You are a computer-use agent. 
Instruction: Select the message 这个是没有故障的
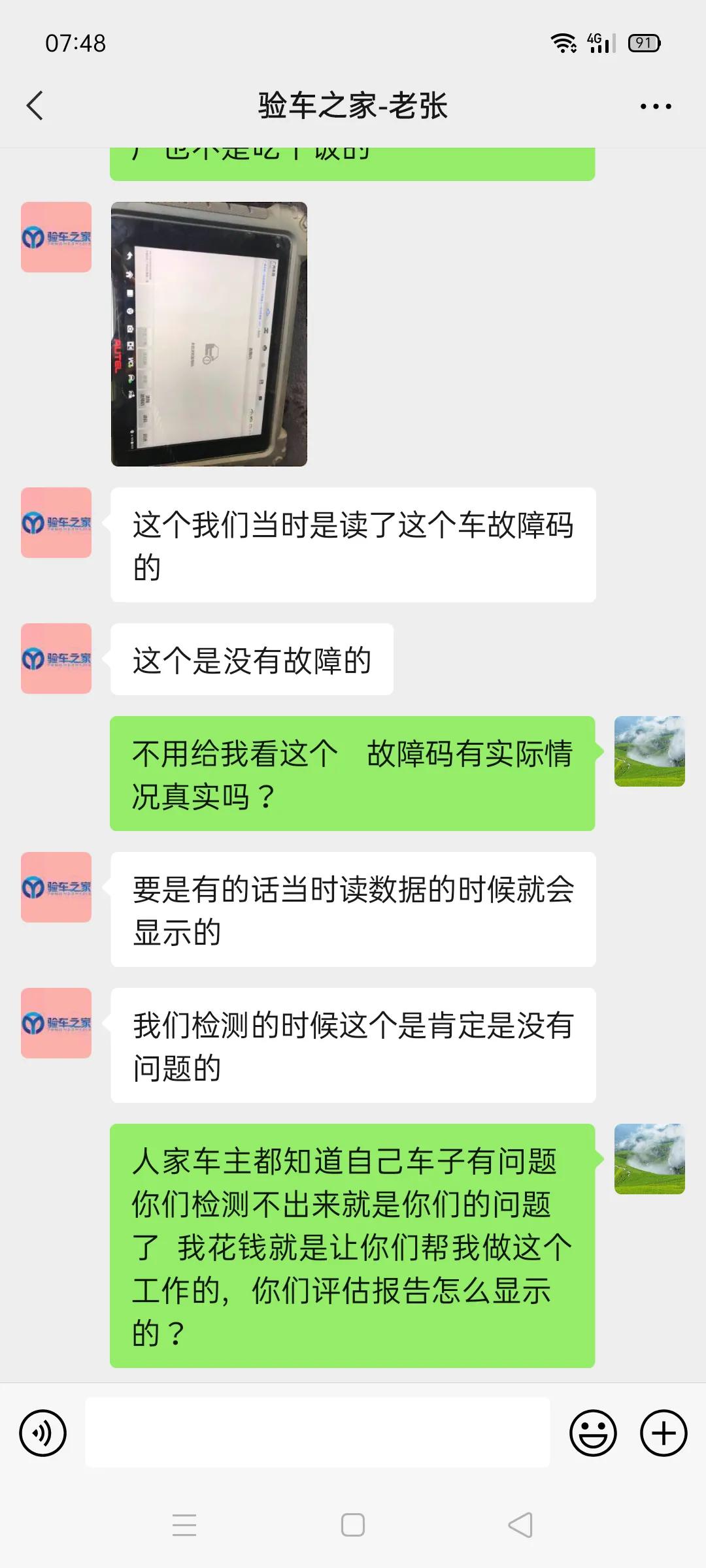pos(252,659)
